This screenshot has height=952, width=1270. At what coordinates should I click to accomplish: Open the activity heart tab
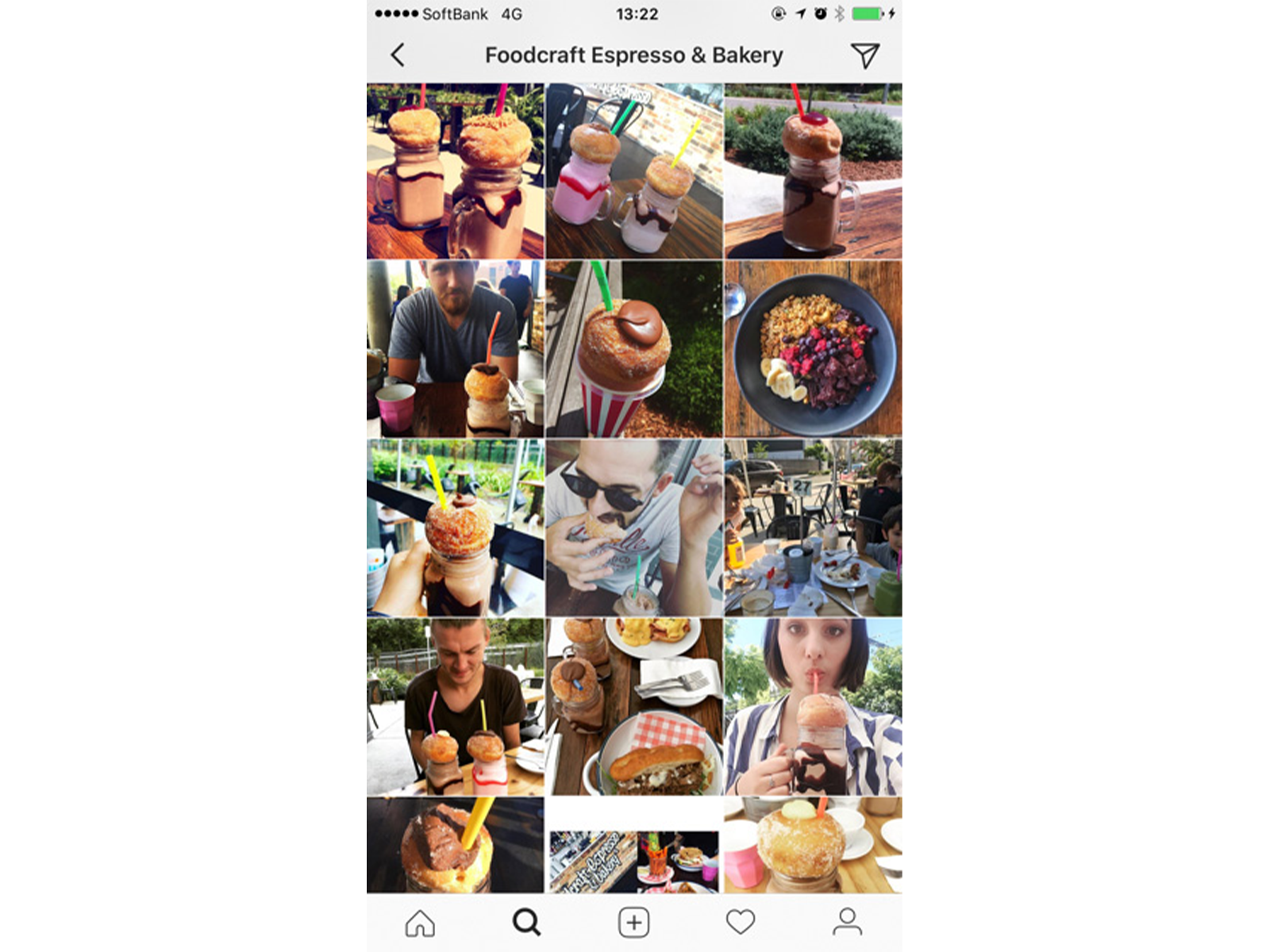point(740,923)
